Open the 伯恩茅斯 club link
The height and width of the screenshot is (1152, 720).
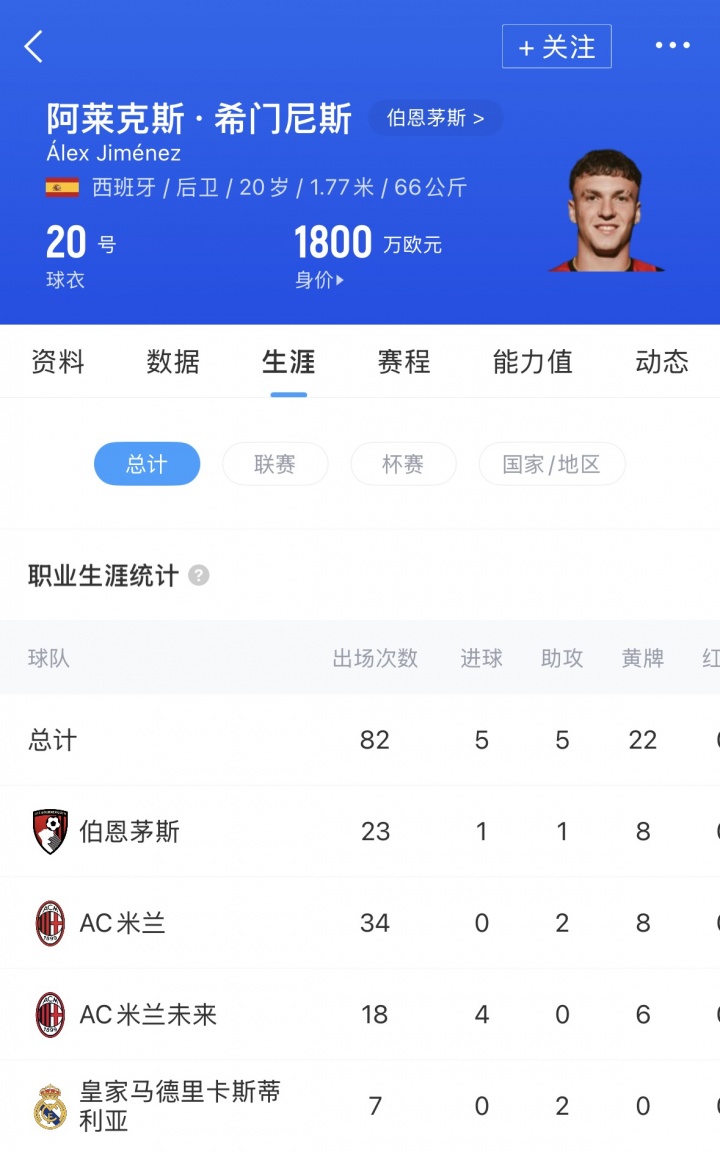click(x=435, y=118)
